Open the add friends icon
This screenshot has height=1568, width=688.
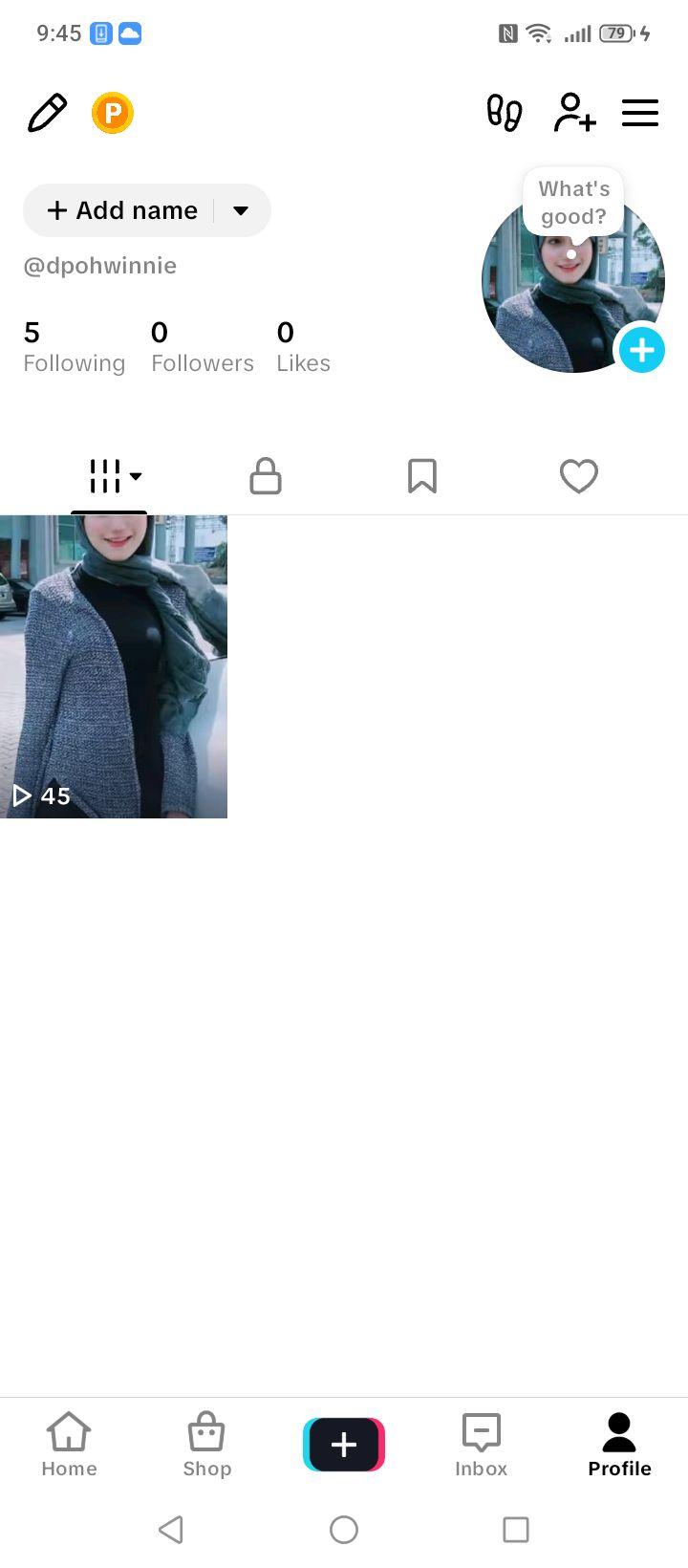574,113
